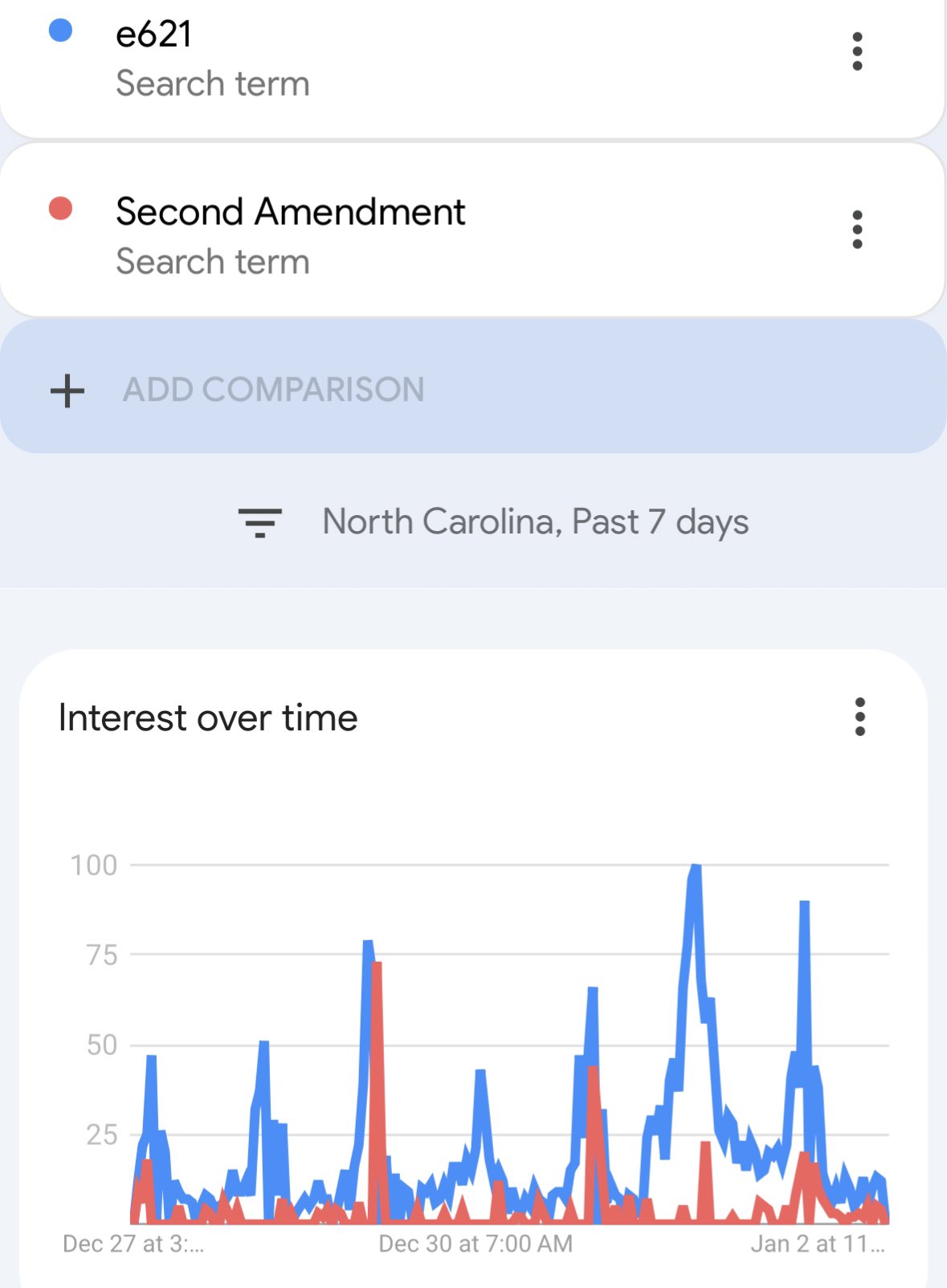Select the Second Amendment search term card
The height and width of the screenshot is (1288, 947).
pos(321,231)
